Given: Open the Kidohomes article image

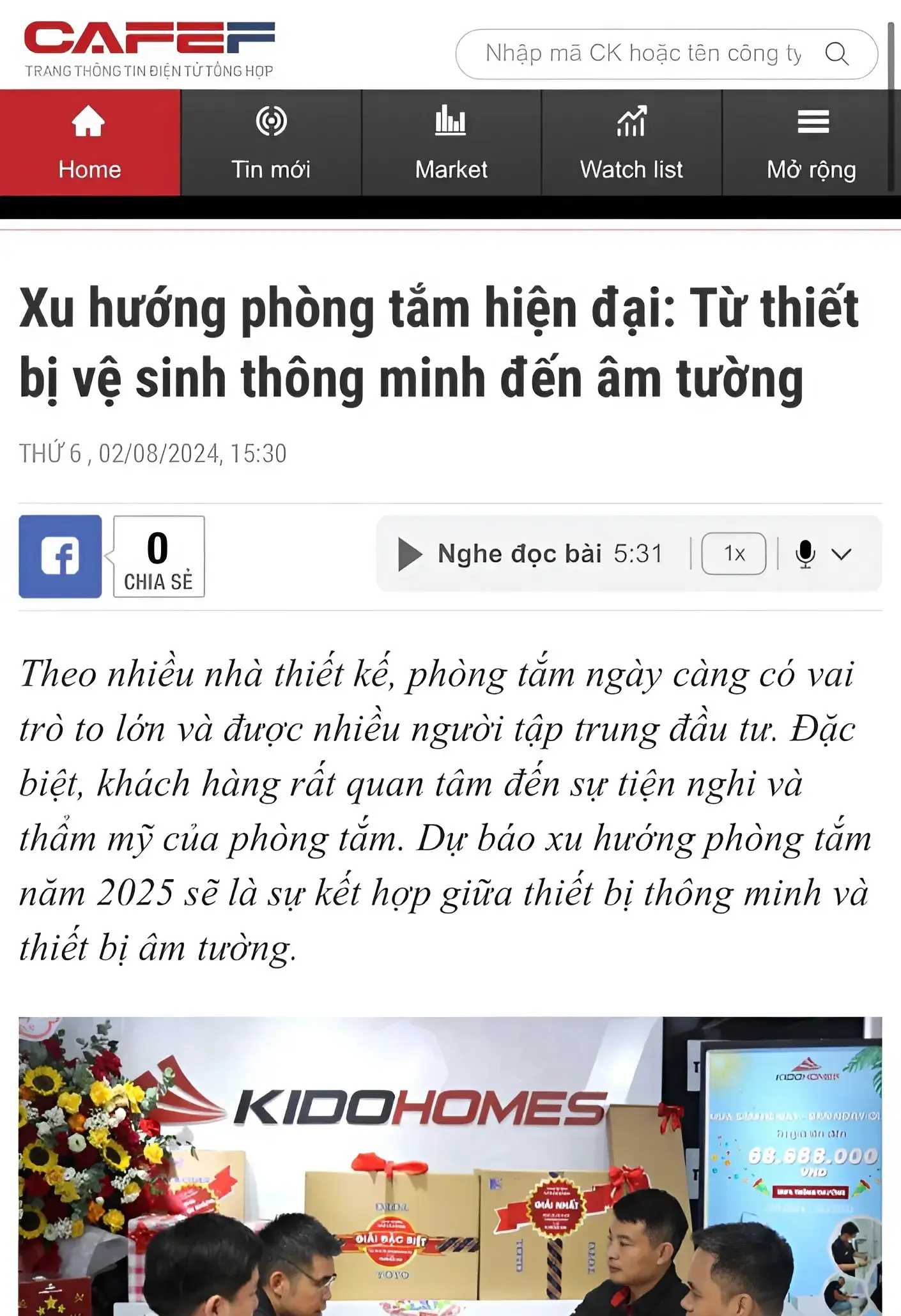Looking at the screenshot, I should [450, 1166].
